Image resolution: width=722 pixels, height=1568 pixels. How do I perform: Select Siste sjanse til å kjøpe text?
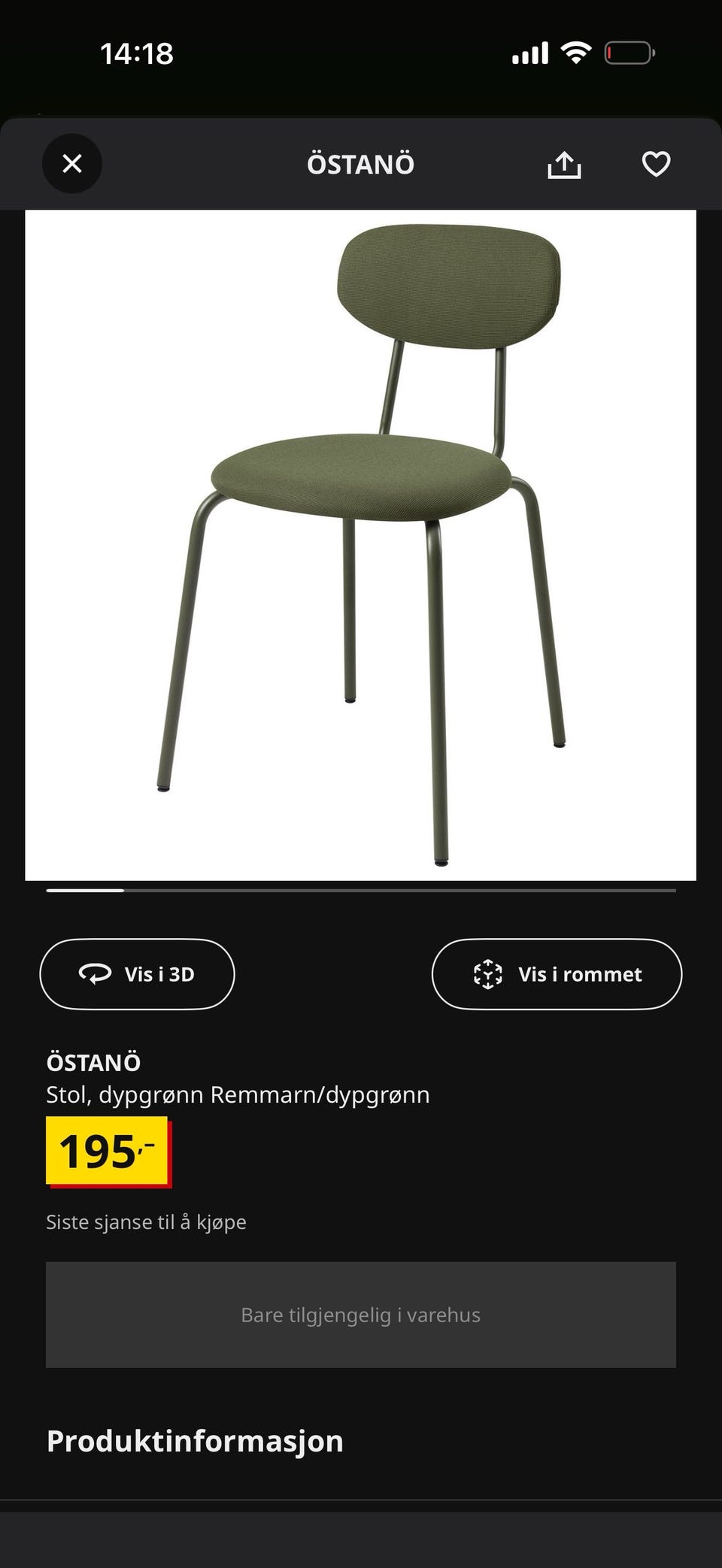146,1222
